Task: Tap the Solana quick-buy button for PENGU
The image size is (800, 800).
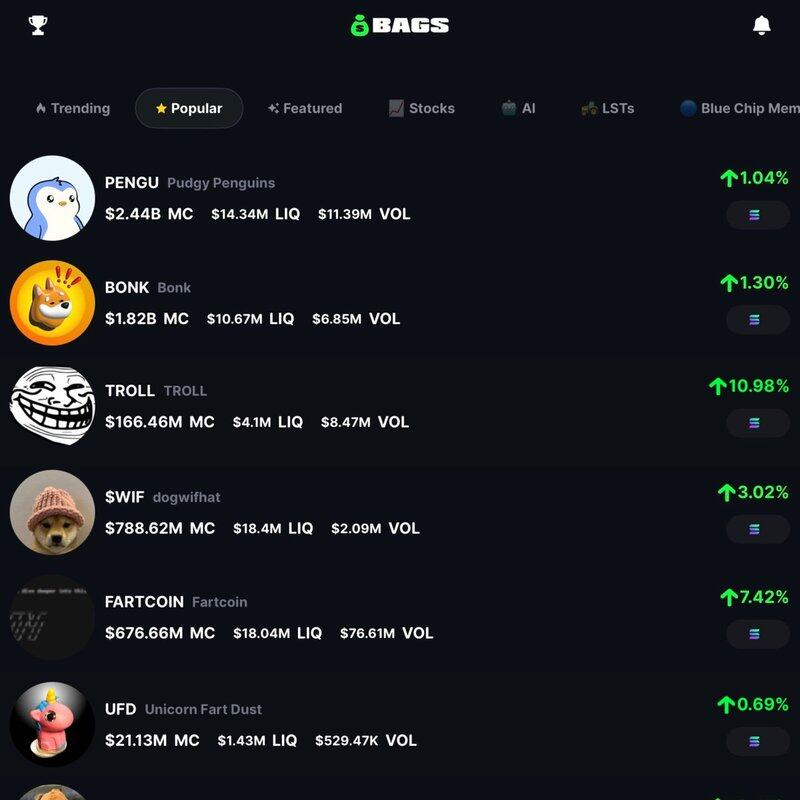Action: coord(757,215)
